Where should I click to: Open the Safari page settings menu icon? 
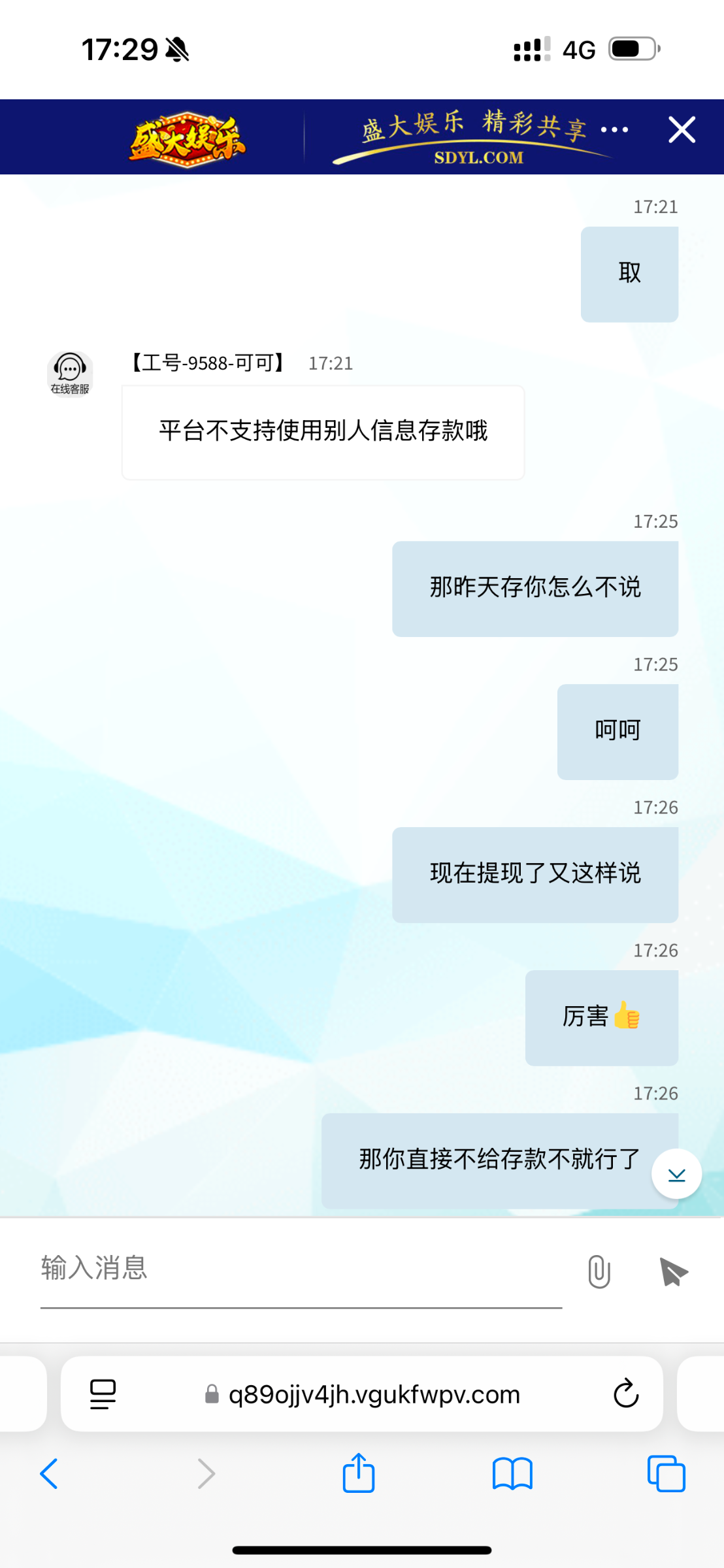[103, 1394]
